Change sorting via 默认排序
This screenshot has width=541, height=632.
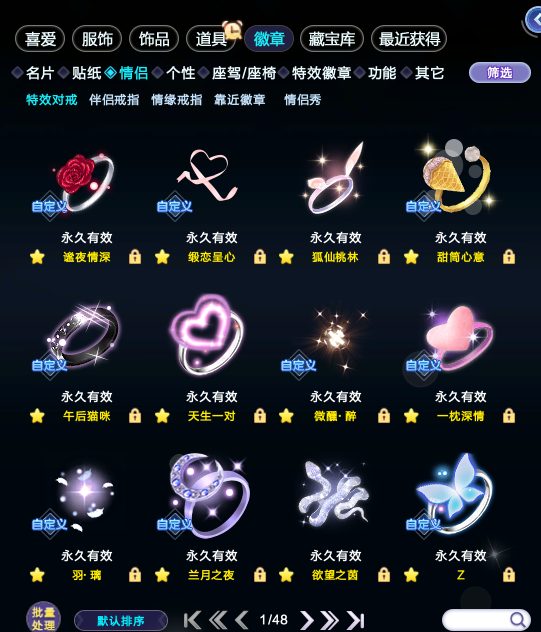[121, 621]
